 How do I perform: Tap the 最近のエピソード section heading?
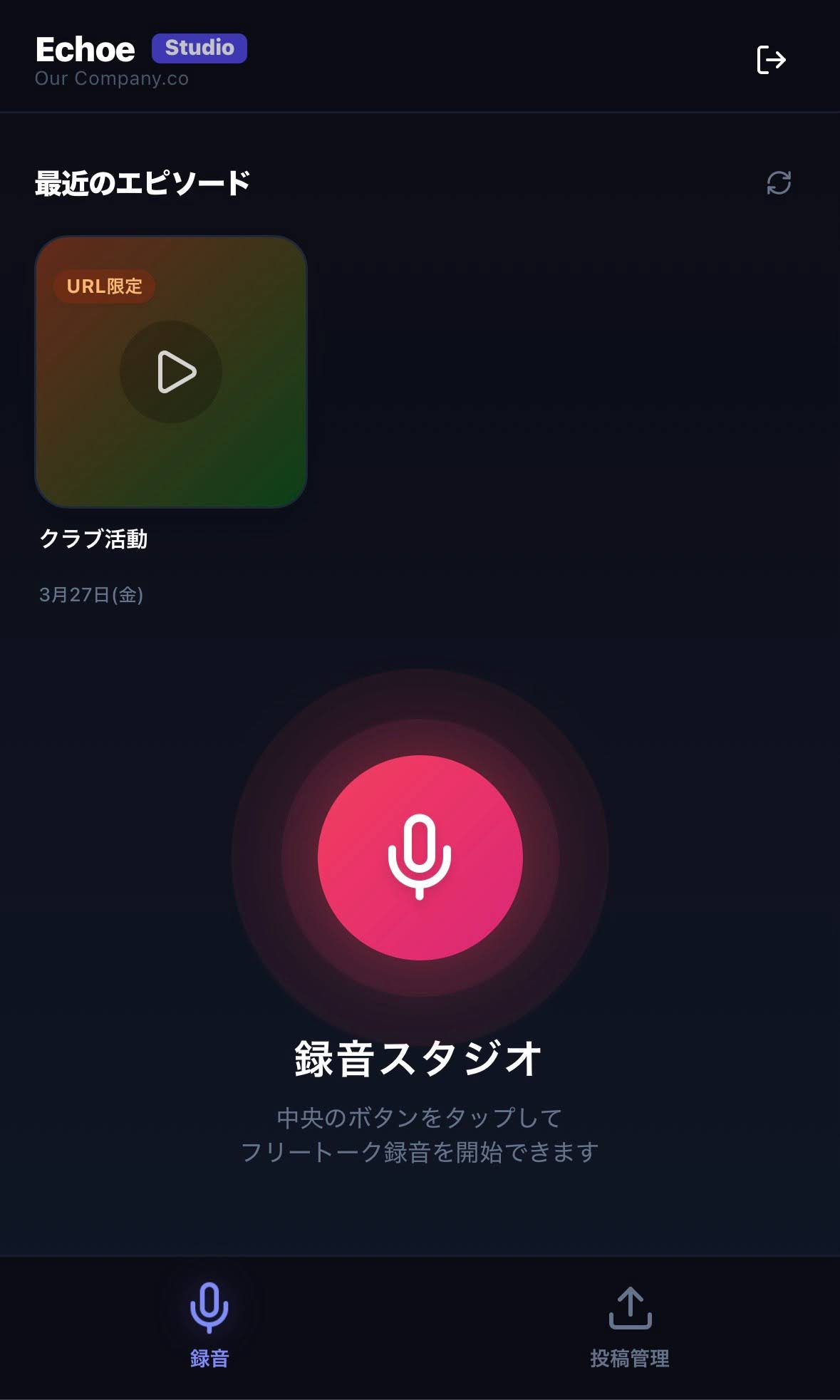click(141, 181)
